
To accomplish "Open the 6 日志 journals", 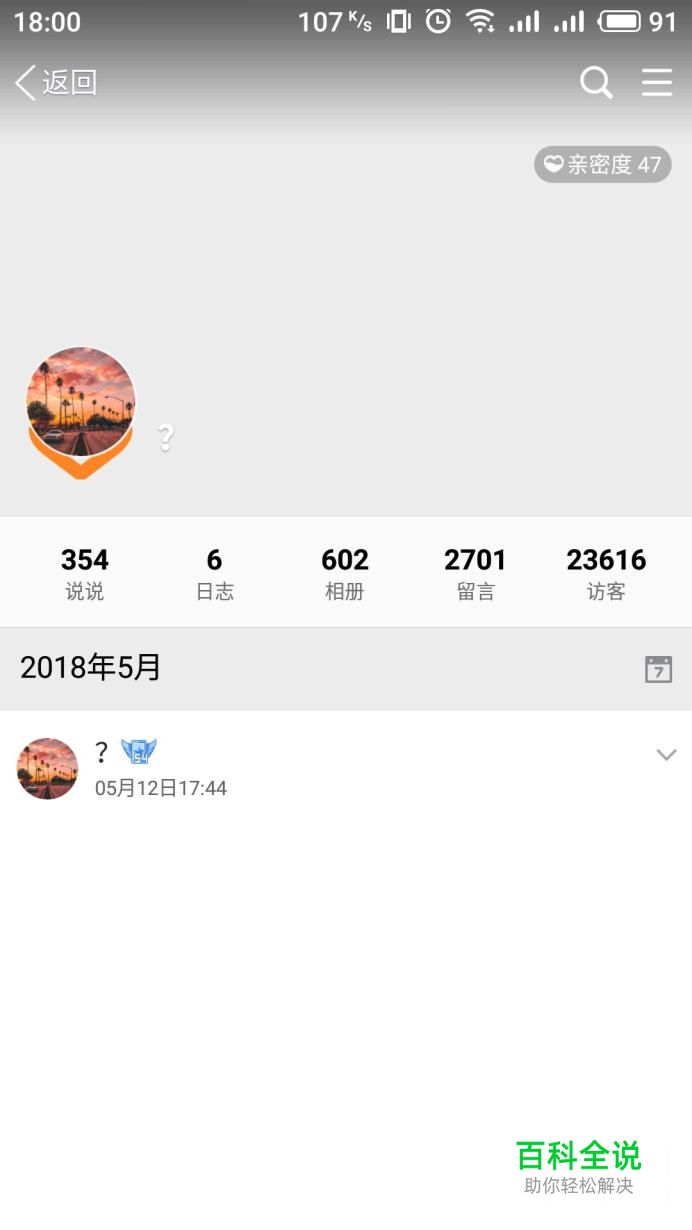I will (214, 573).
